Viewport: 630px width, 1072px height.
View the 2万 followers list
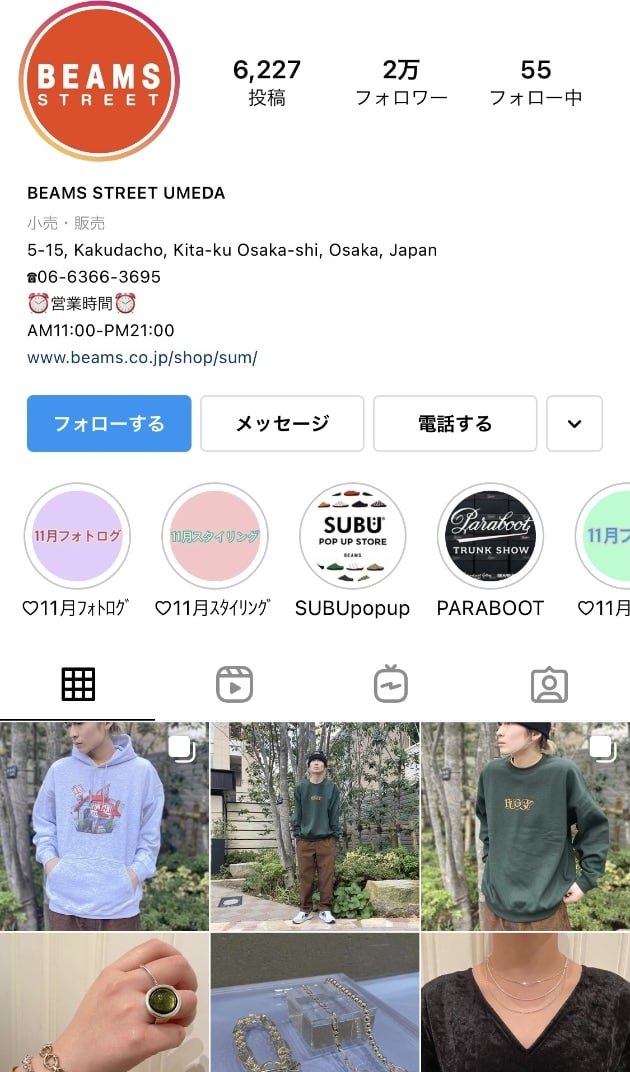pos(401,82)
